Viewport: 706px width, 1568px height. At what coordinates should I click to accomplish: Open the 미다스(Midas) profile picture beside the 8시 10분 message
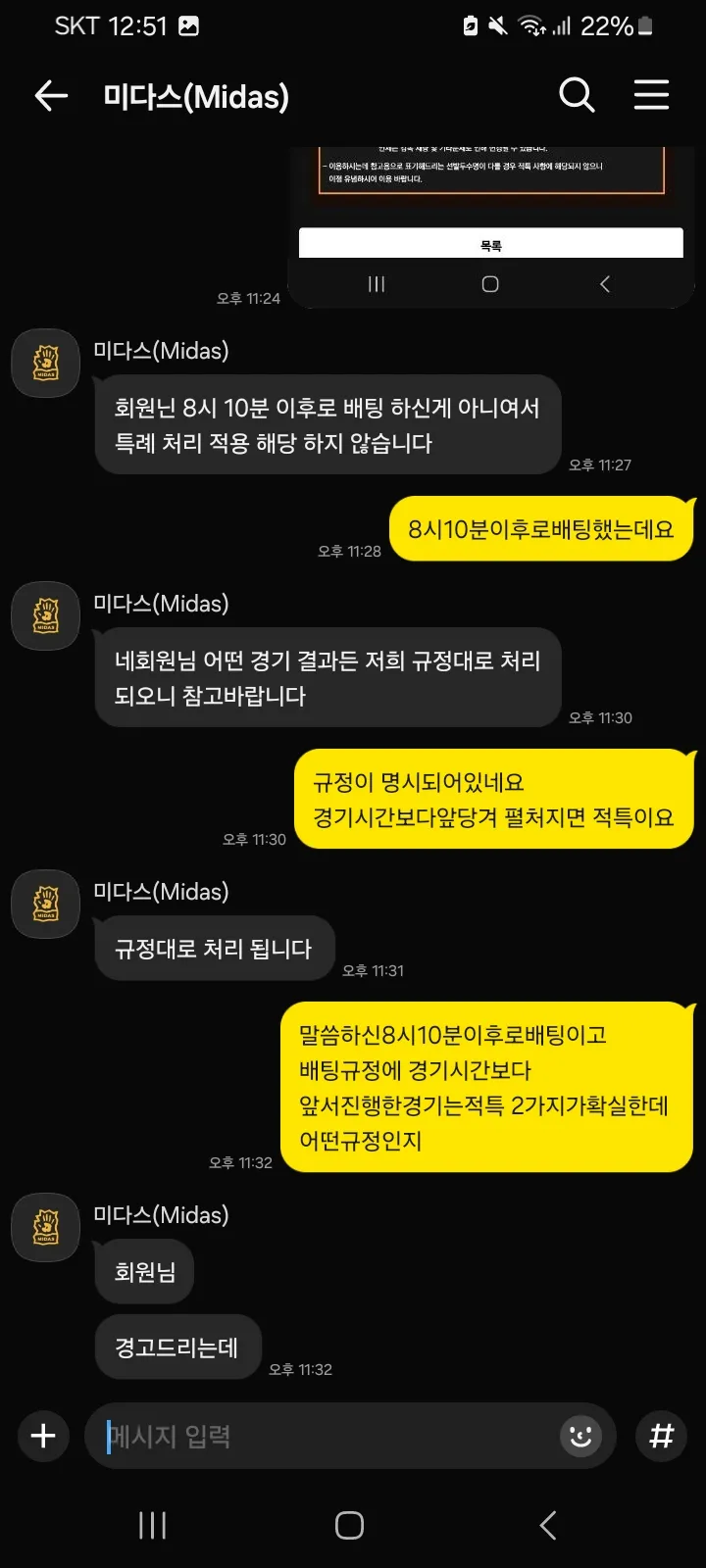[45, 364]
